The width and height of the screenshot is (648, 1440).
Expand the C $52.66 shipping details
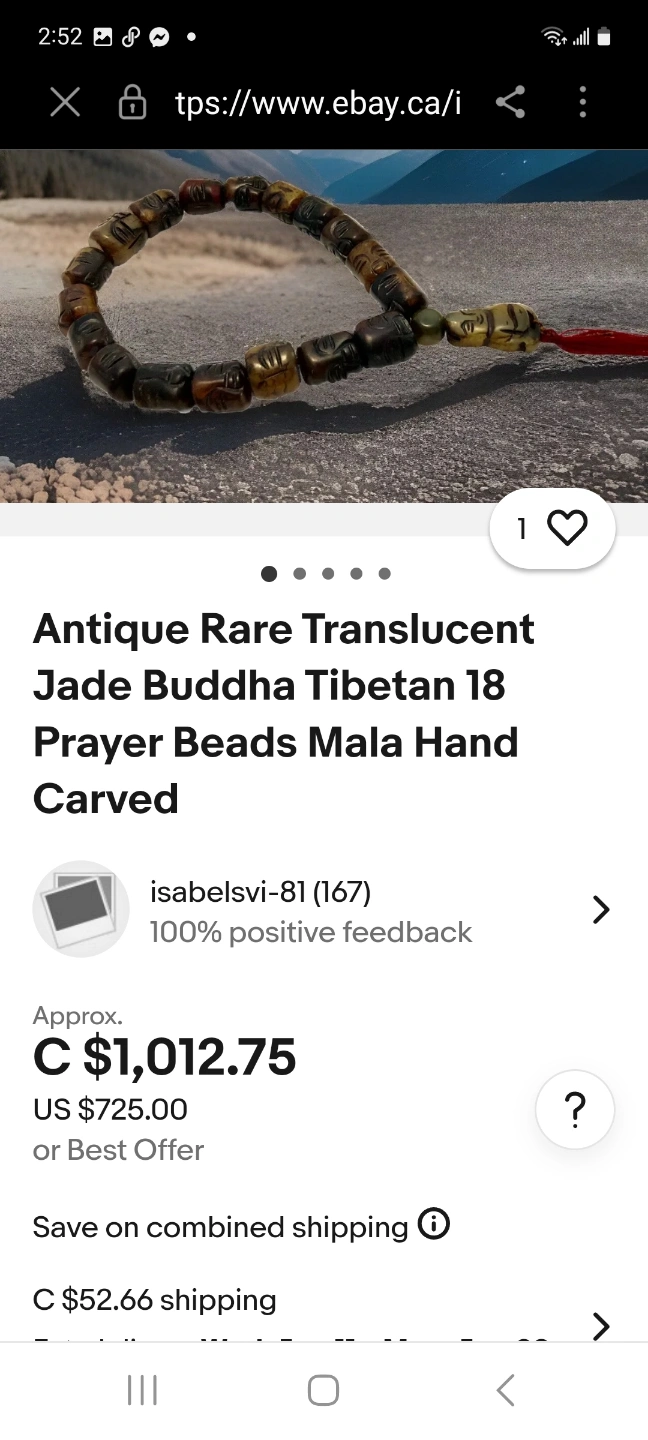tap(324, 1312)
